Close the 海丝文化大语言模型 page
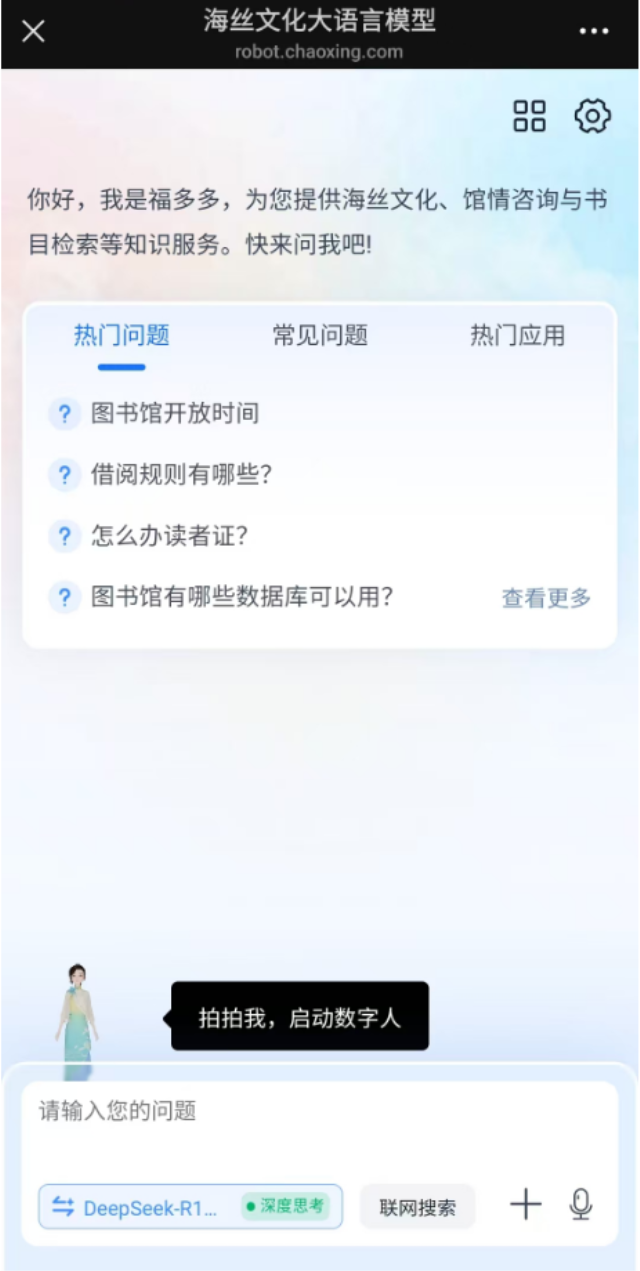Image resolution: width=640 pixels, height=1271 pixels. (33, 31)
